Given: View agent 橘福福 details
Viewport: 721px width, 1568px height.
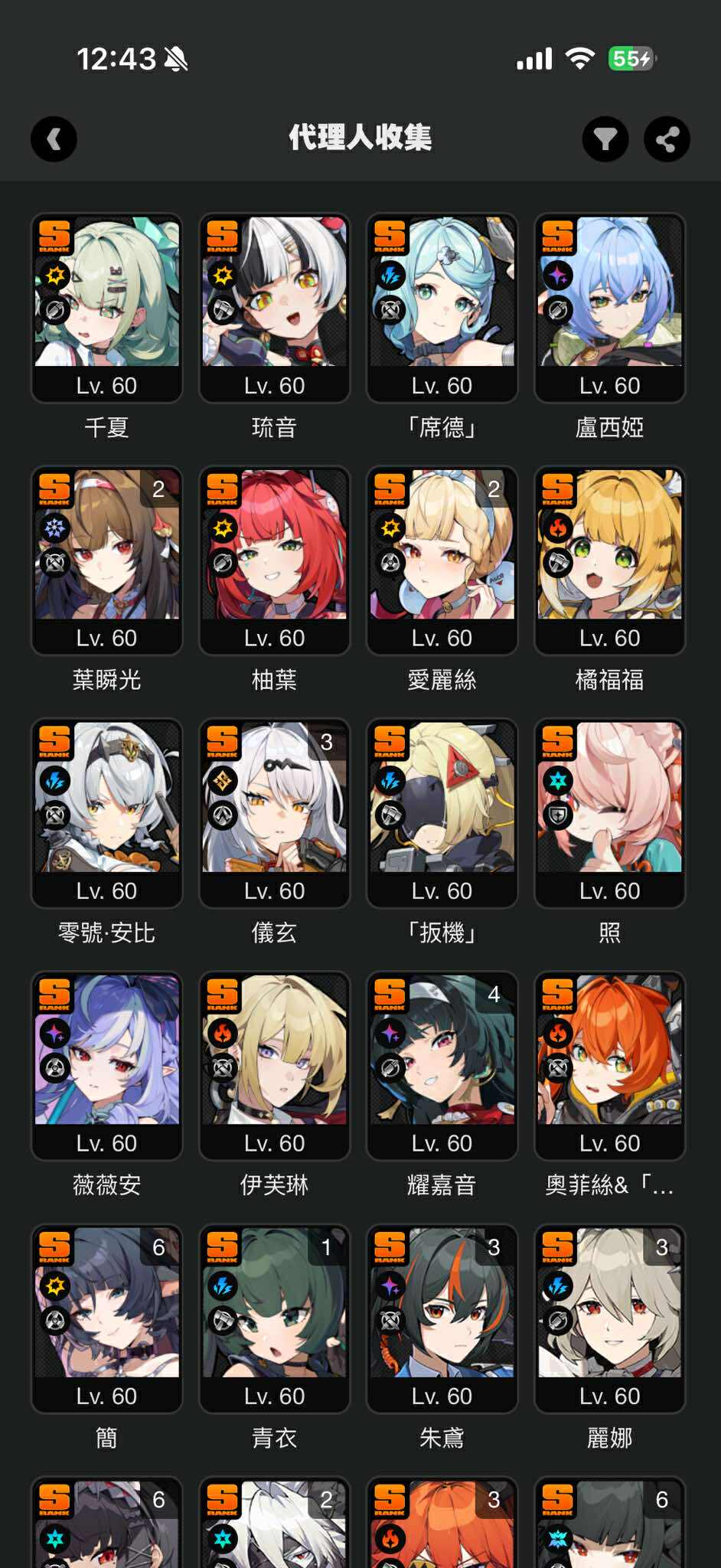Looking at the screenshot, I should (609, 560).
